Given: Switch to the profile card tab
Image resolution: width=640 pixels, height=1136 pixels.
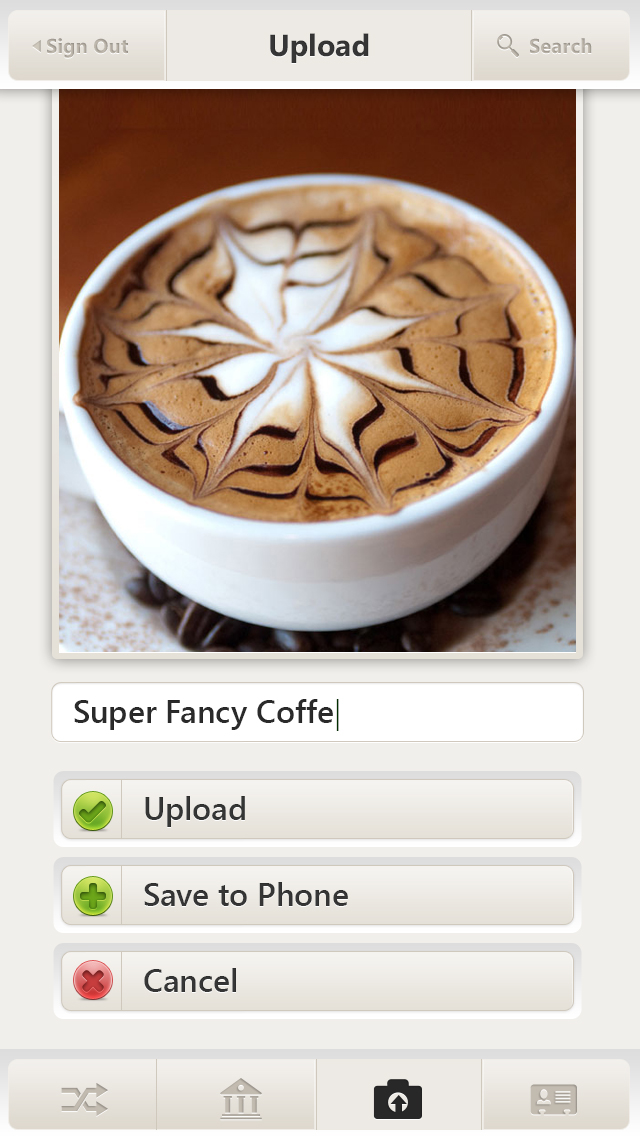Looking at the screenshot, I should (554, 1099).
